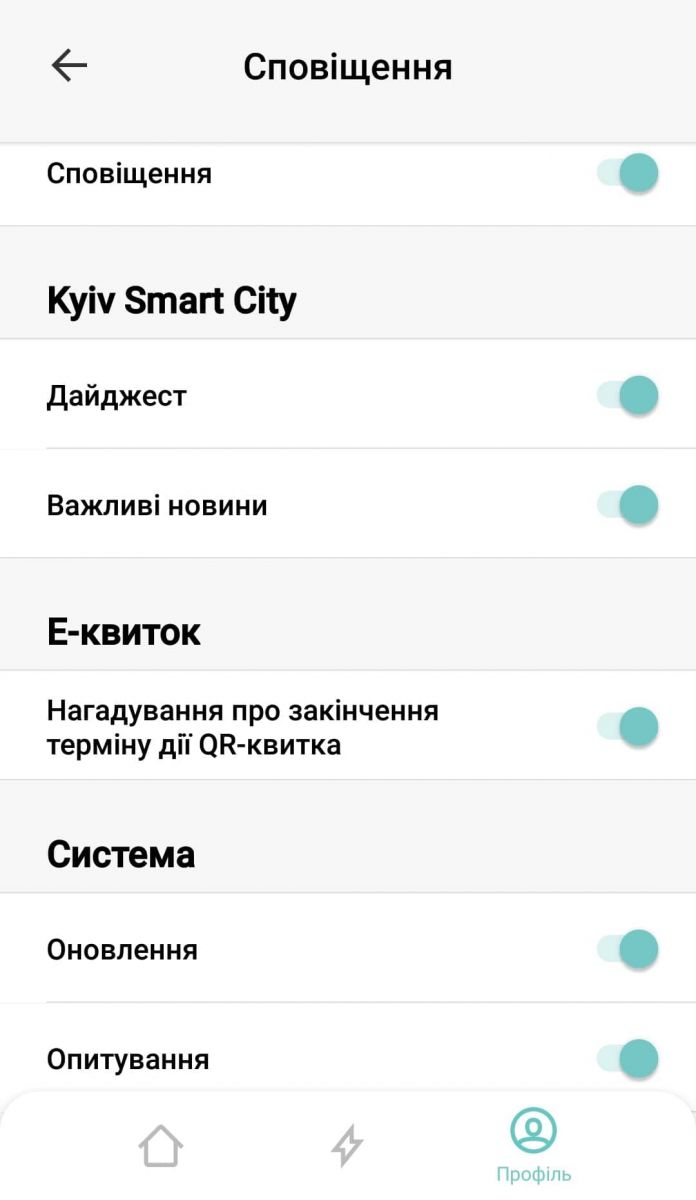Toggle the top Сповіщення switch
Screen dimensions: 696x1200
628,173
